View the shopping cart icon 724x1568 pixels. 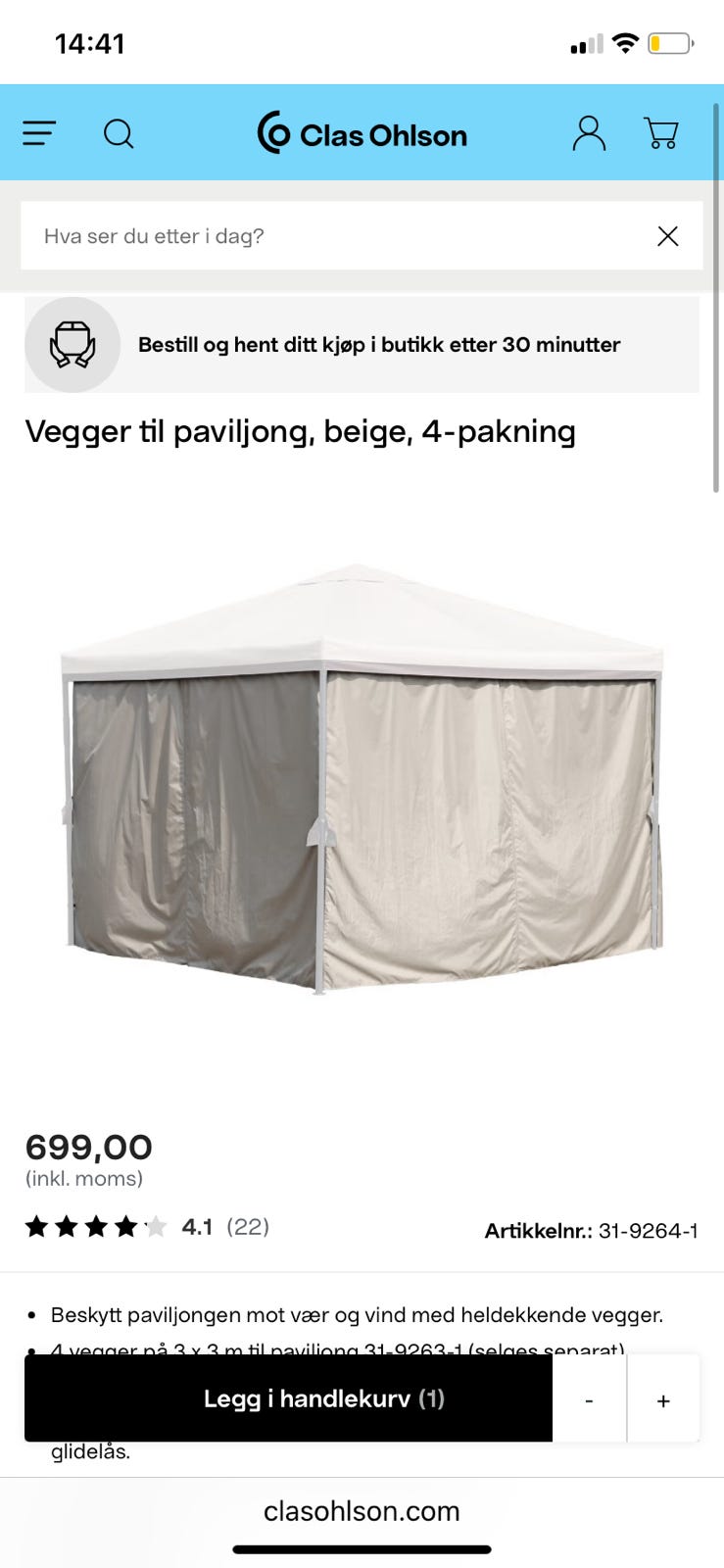662,132
